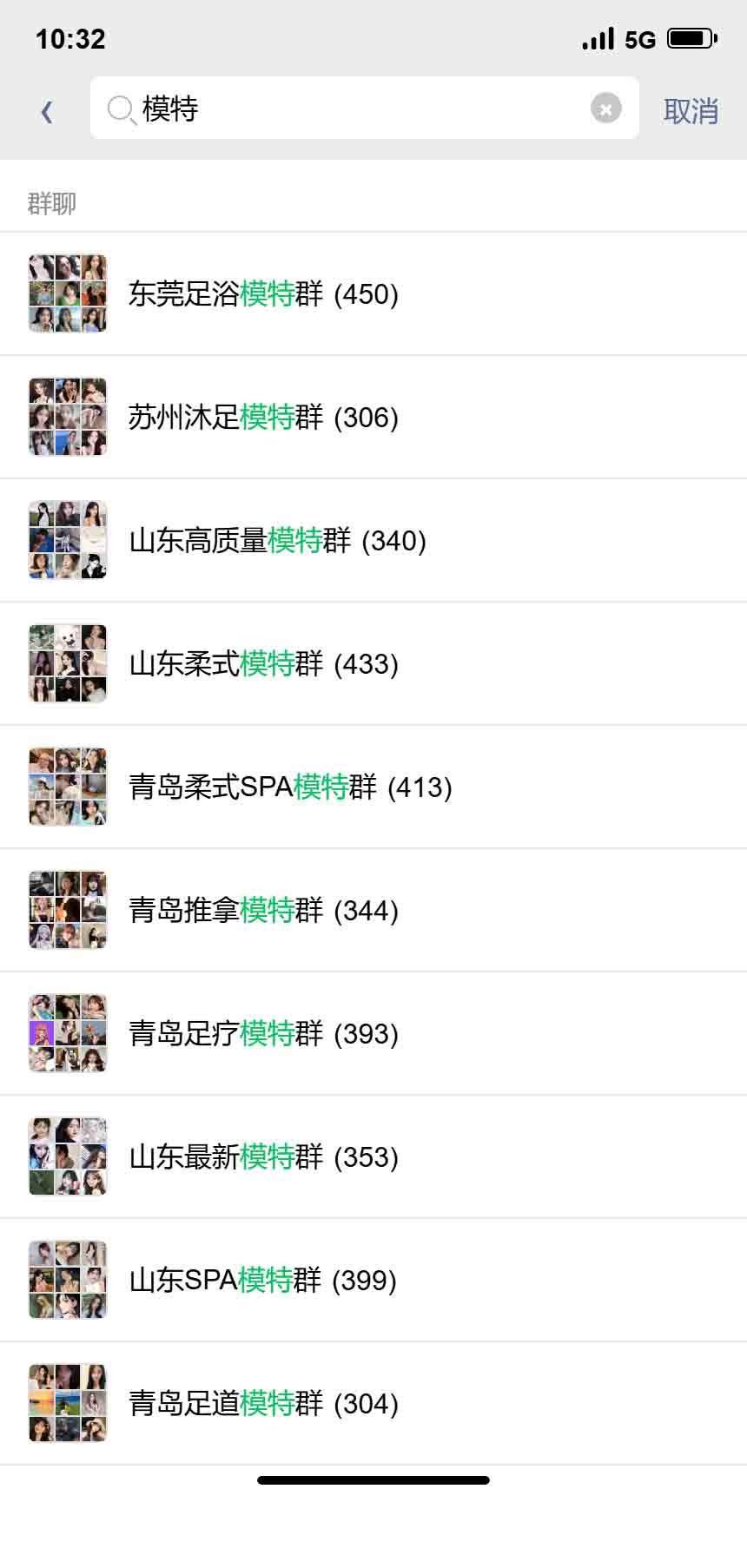Tap the search field containing 模特
This screenshot has width=747, height=1568.
pyautogui.click(x=365, y=109)
